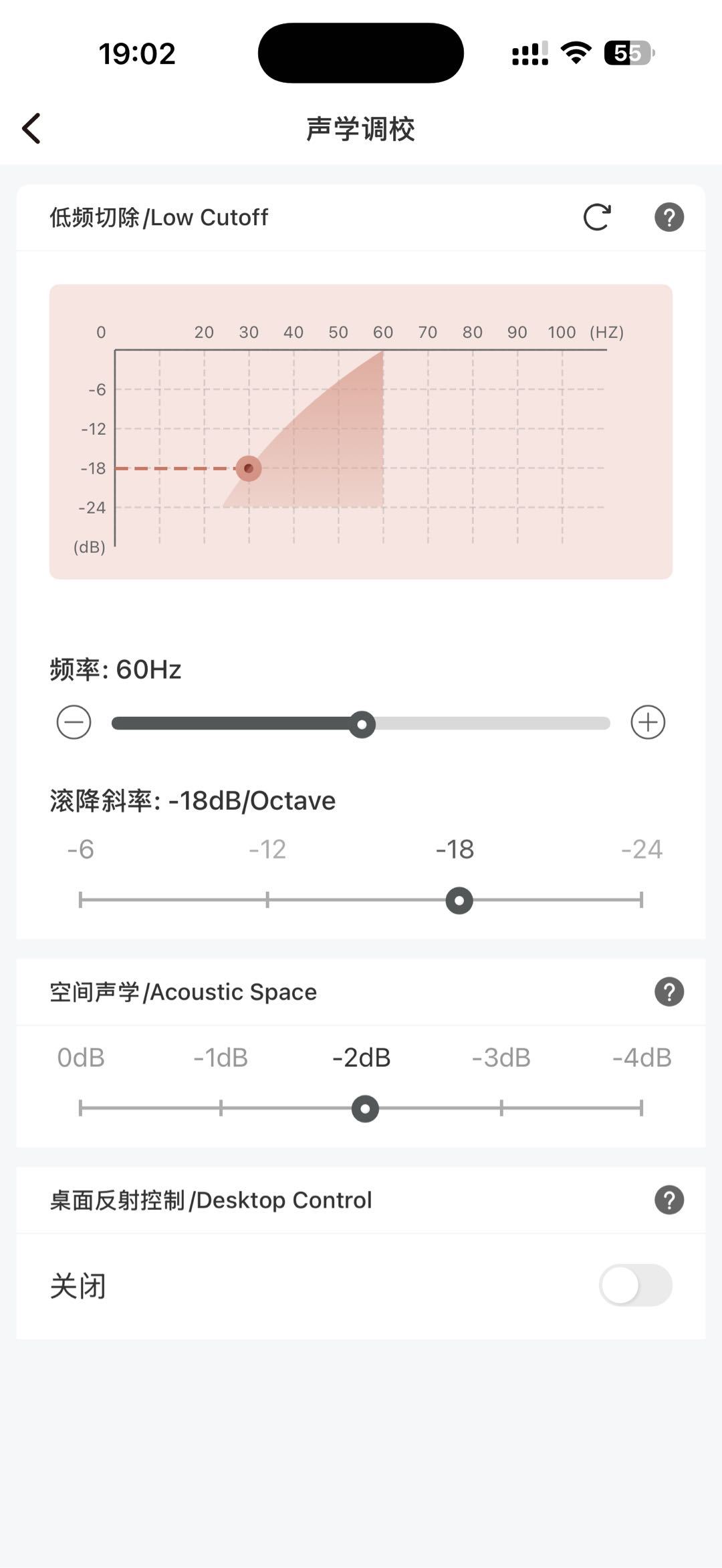The width and height of the screenshot is (722, 1568).
Task: Set Acoustic Space to 0dB
Action: [80, 1108]
